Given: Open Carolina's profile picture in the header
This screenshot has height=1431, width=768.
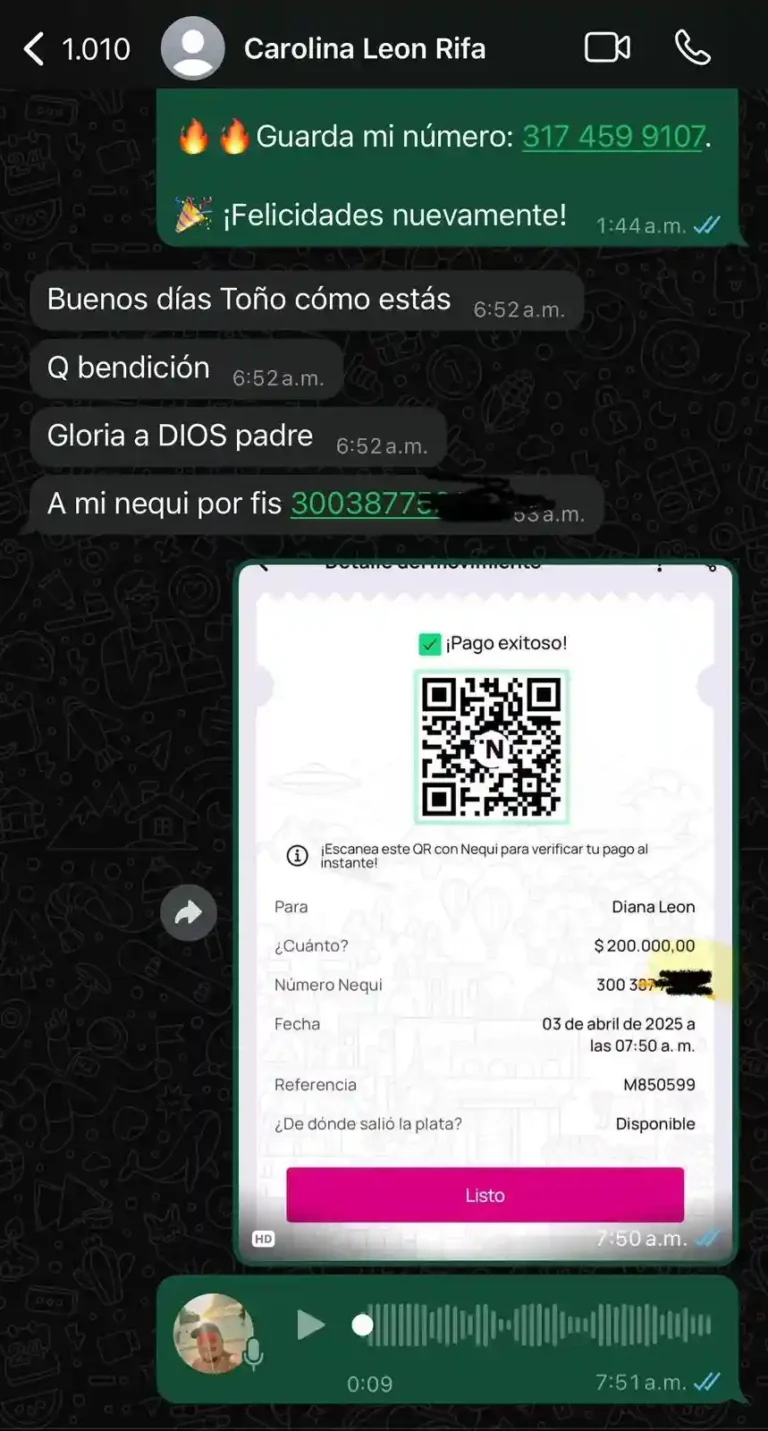Looking at the screenshot, I should [x=193, y=47].
